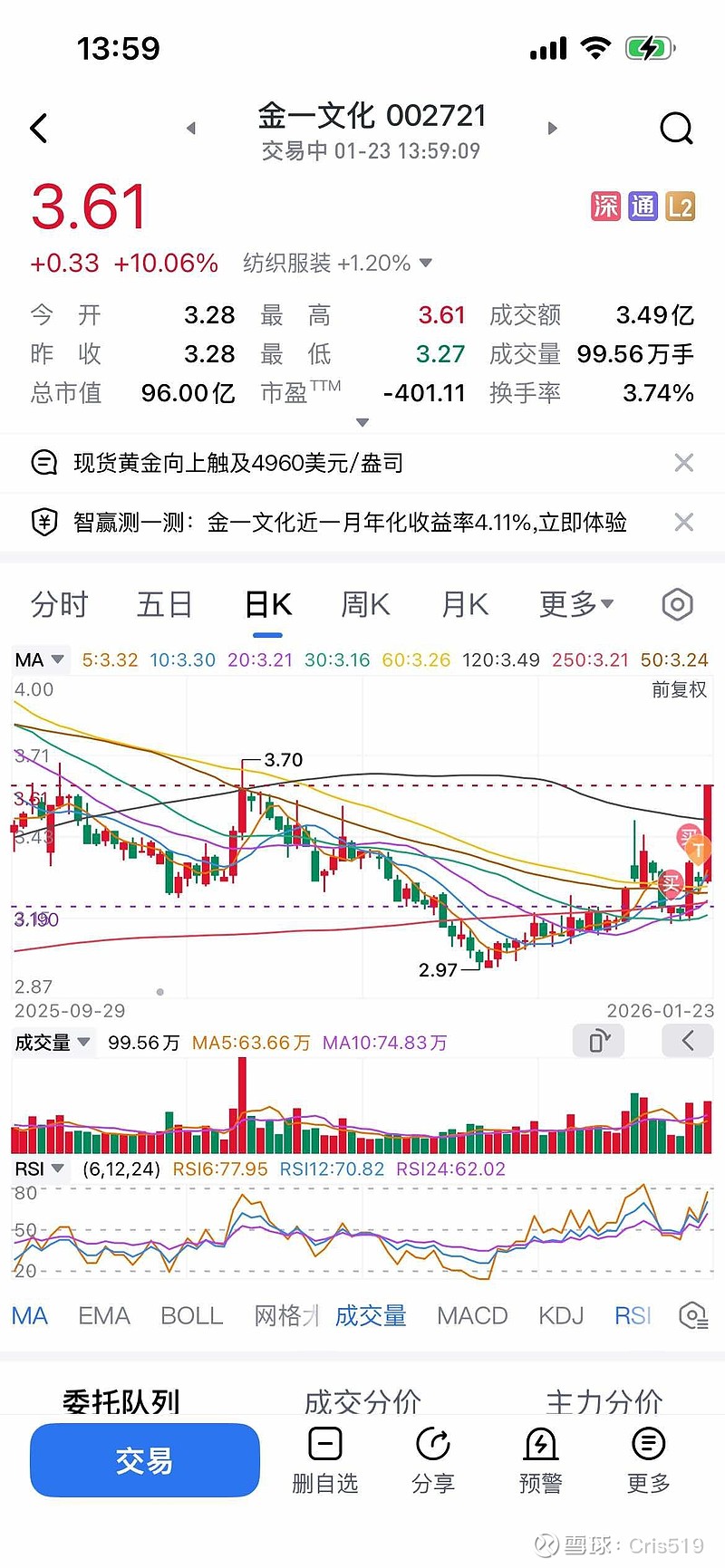Enable the MACD indicator
725x1568 pixels.
pyautogui.click(x=471, y=1315)
